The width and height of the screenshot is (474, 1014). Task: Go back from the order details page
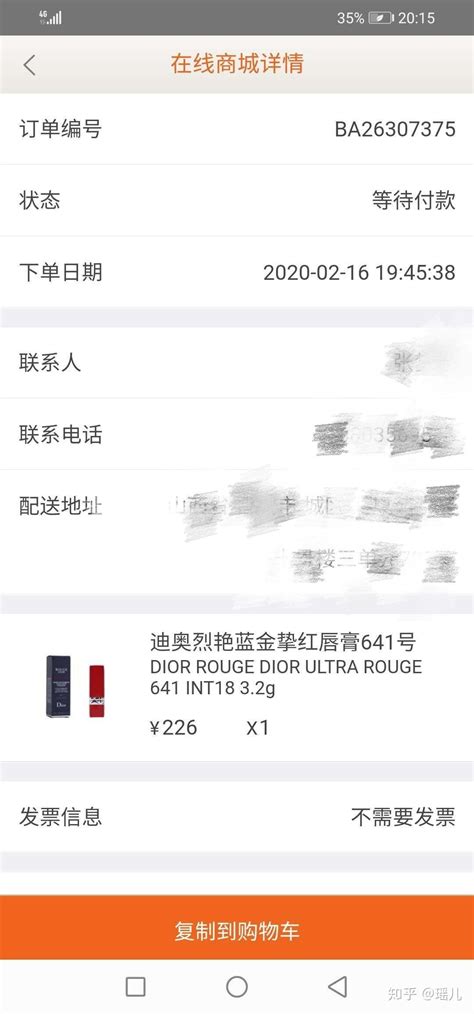(30, 65)
